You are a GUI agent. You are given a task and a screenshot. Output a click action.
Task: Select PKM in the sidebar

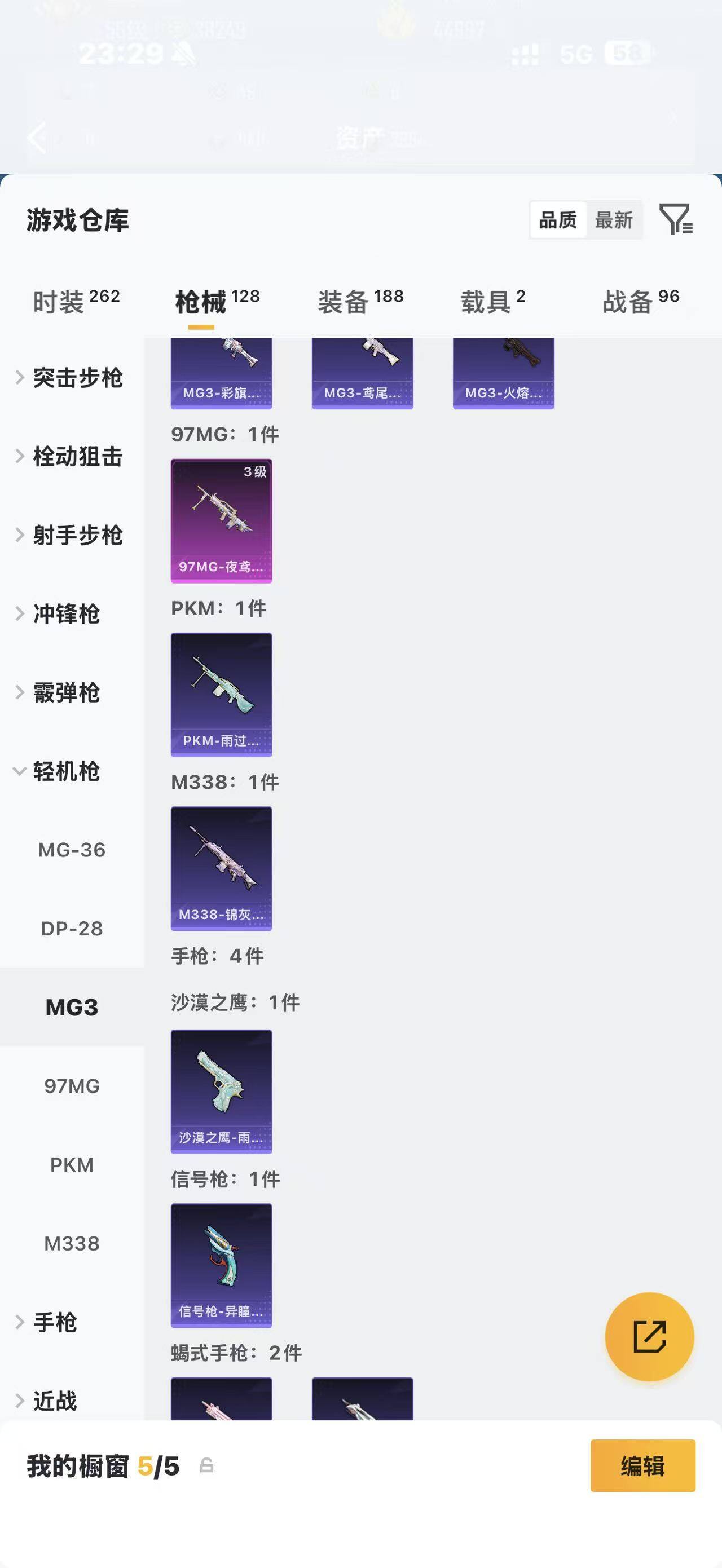(72, 1164)
